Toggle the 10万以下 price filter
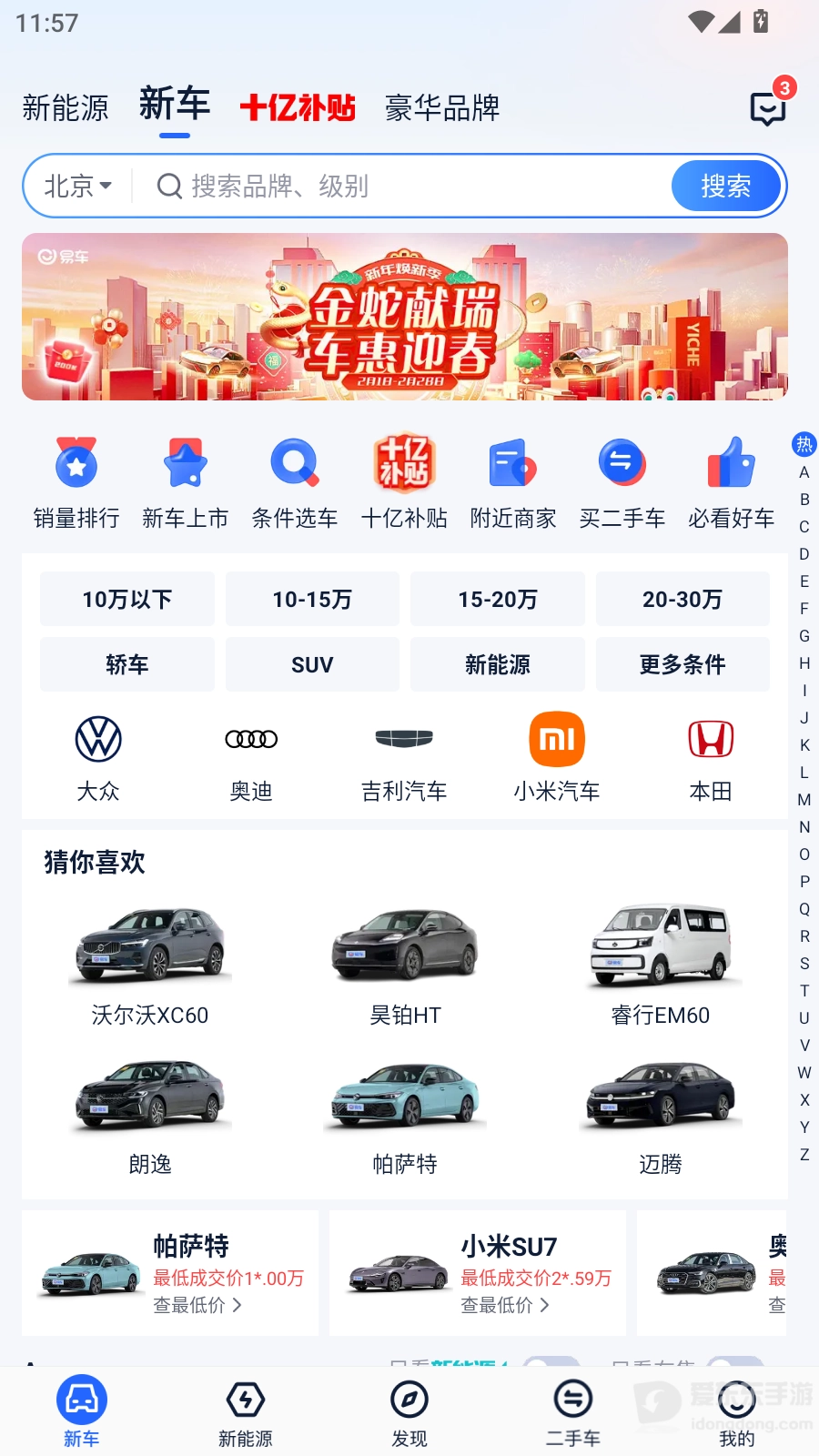The height and width of the screenshot is (1456, 819). pyautogui.click(x=126, y=599)
